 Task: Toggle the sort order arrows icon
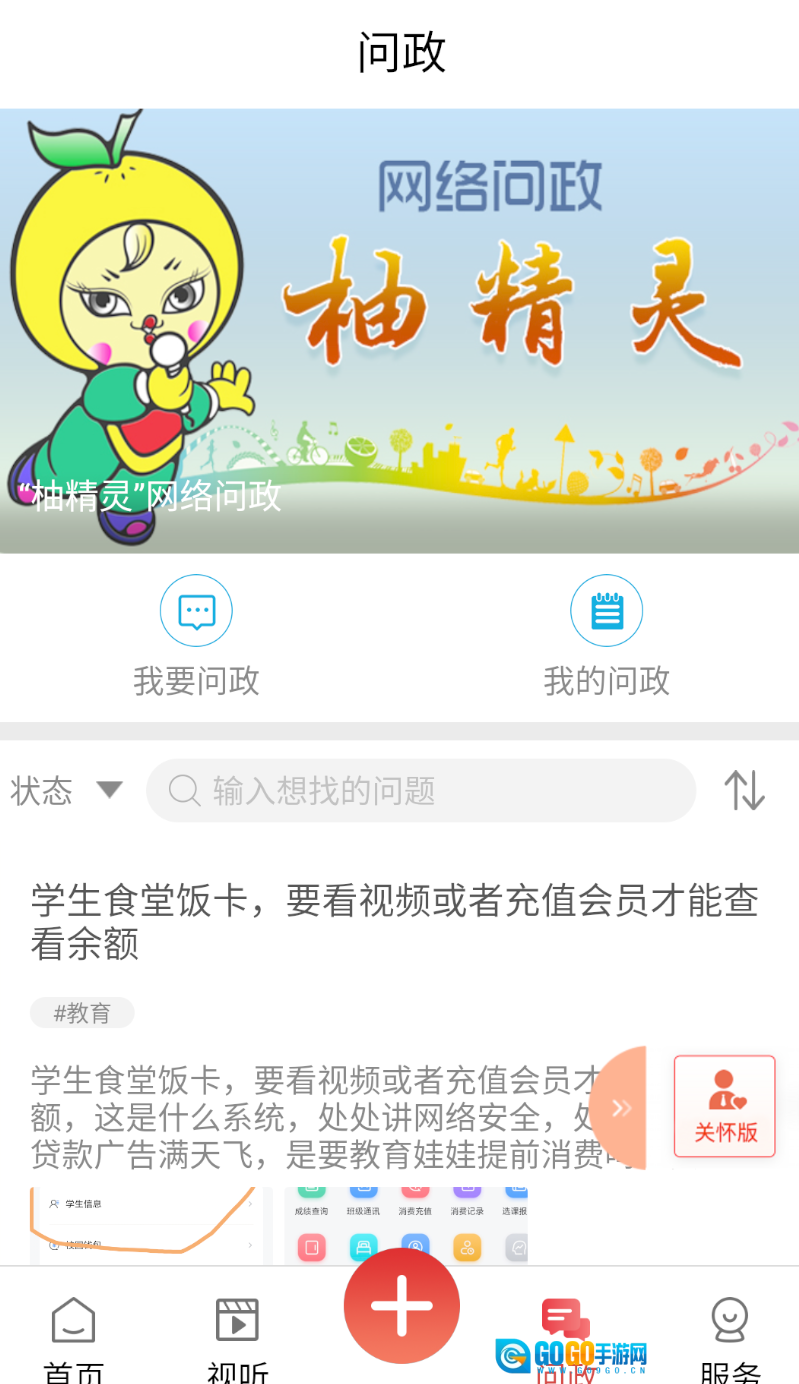(744, 791)
